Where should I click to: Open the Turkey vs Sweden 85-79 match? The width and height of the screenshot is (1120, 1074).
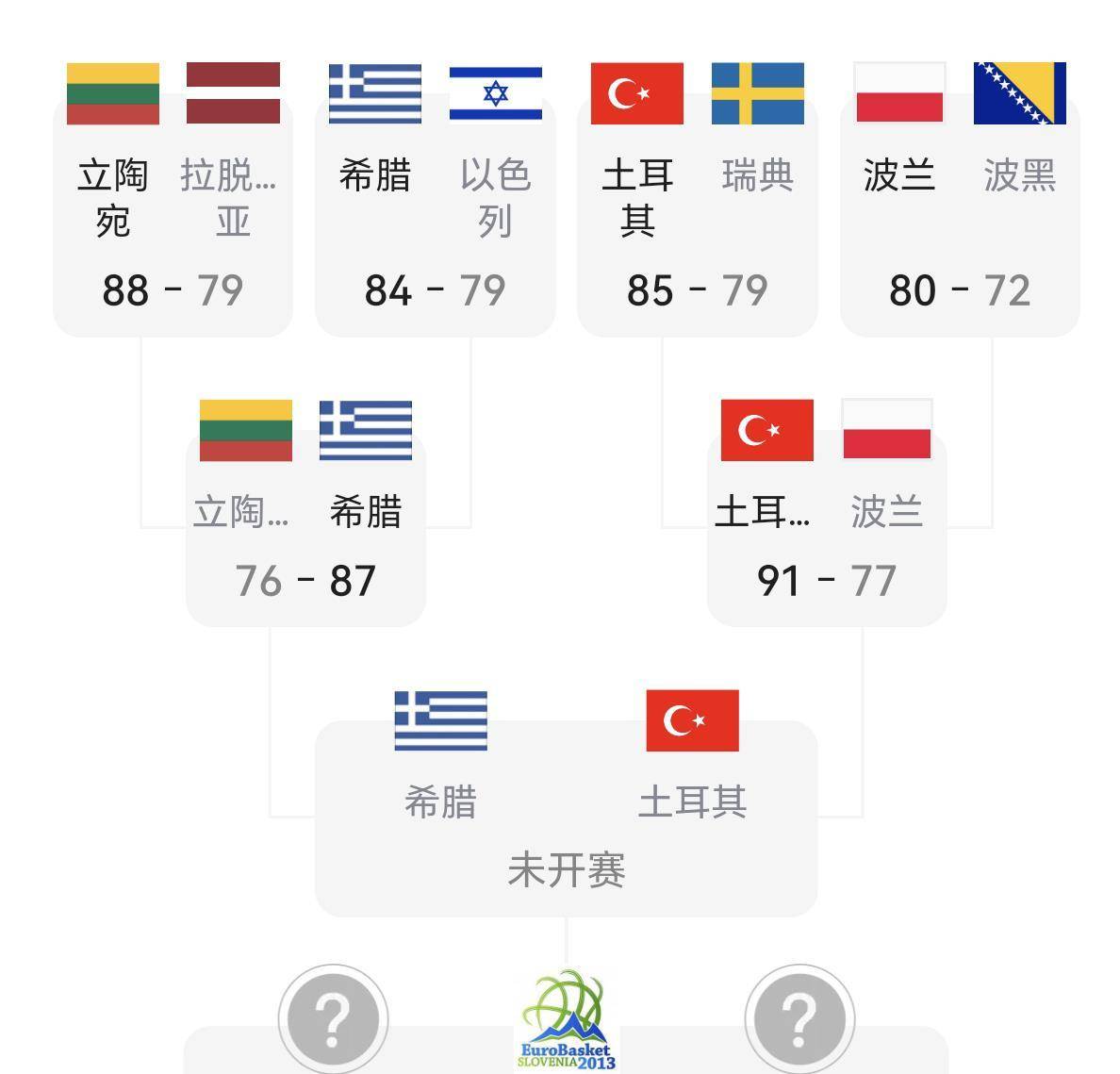pos(697,217)
